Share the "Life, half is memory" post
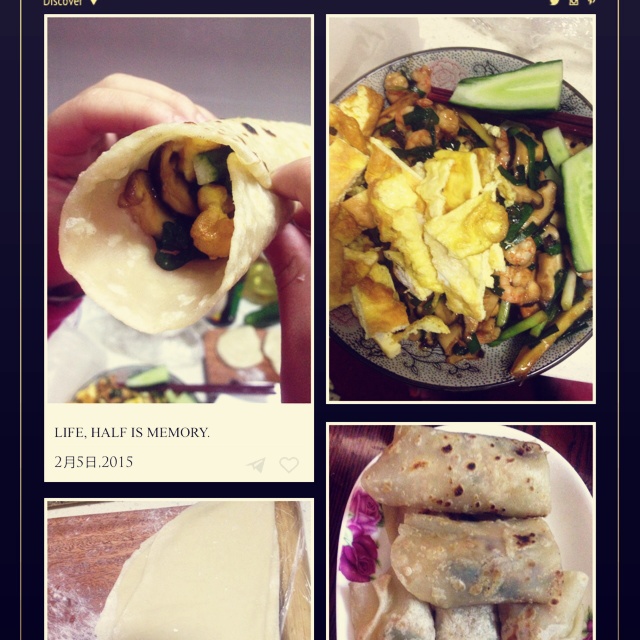Image resolution: width=640 pixels, height=640 pixels. pyautogui.click(x=257, y=465)
